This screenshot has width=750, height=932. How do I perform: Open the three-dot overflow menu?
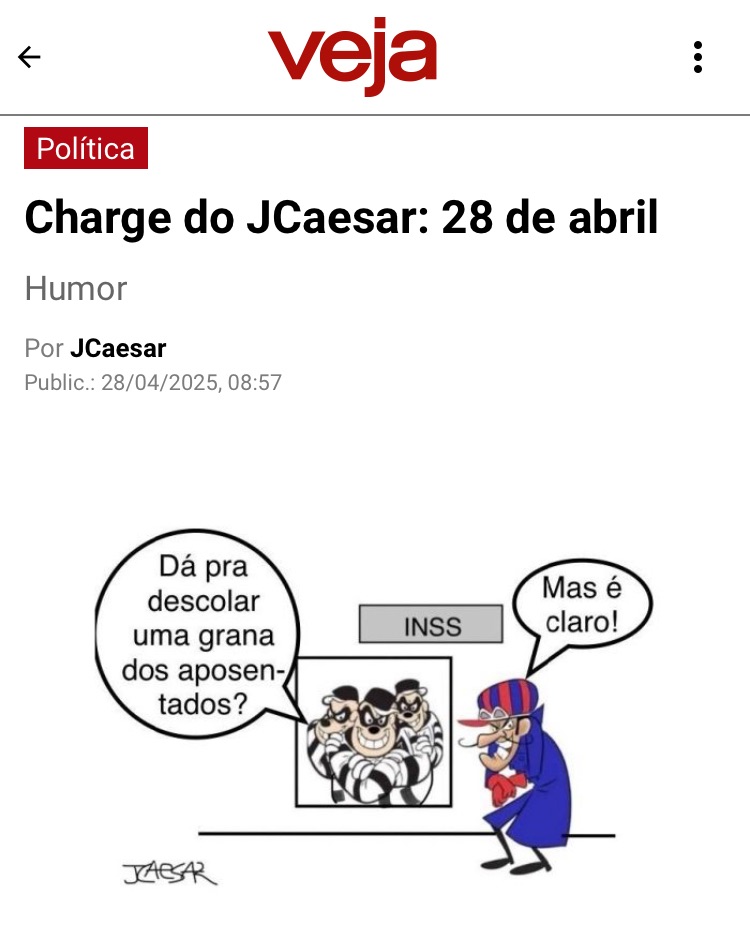[x=698, y=57]
